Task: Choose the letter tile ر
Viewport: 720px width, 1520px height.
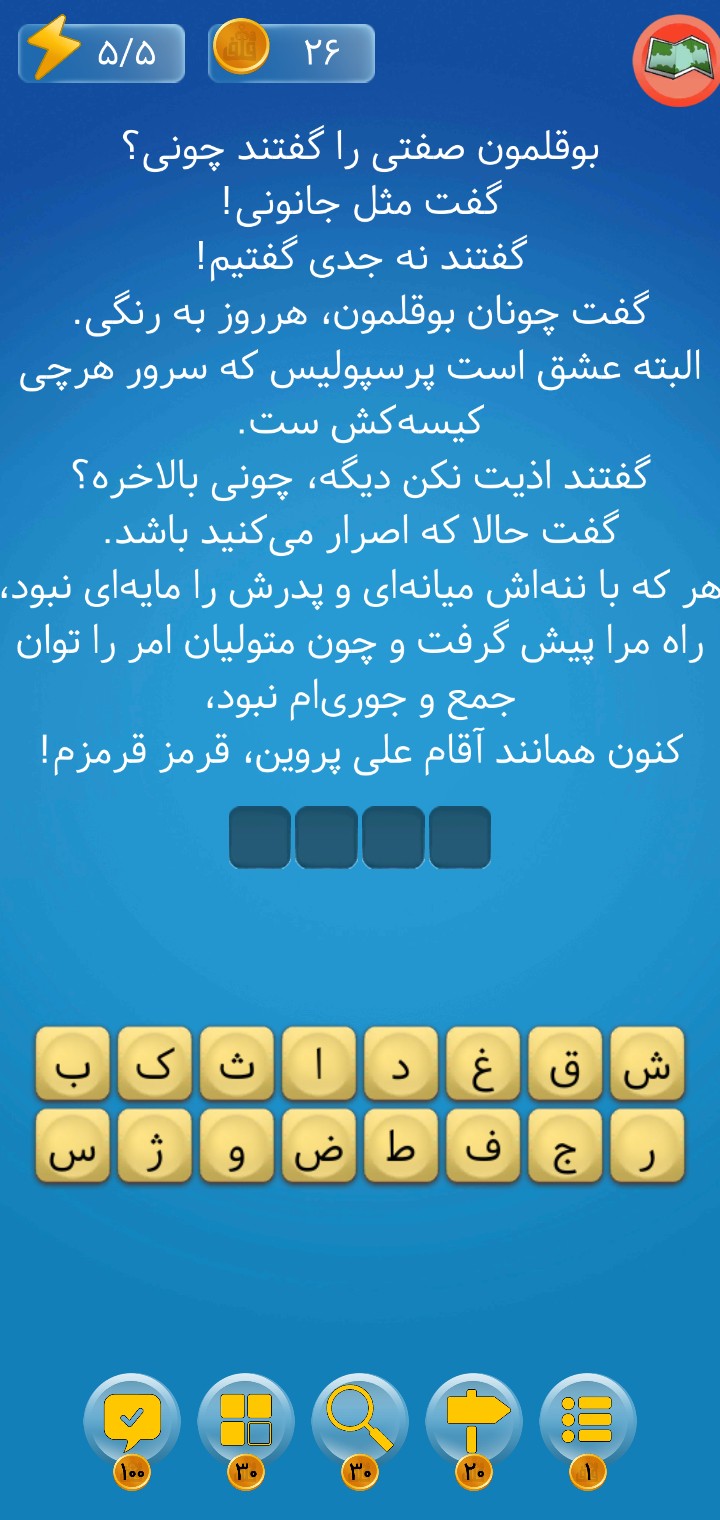Action: tap(647, 1145)
